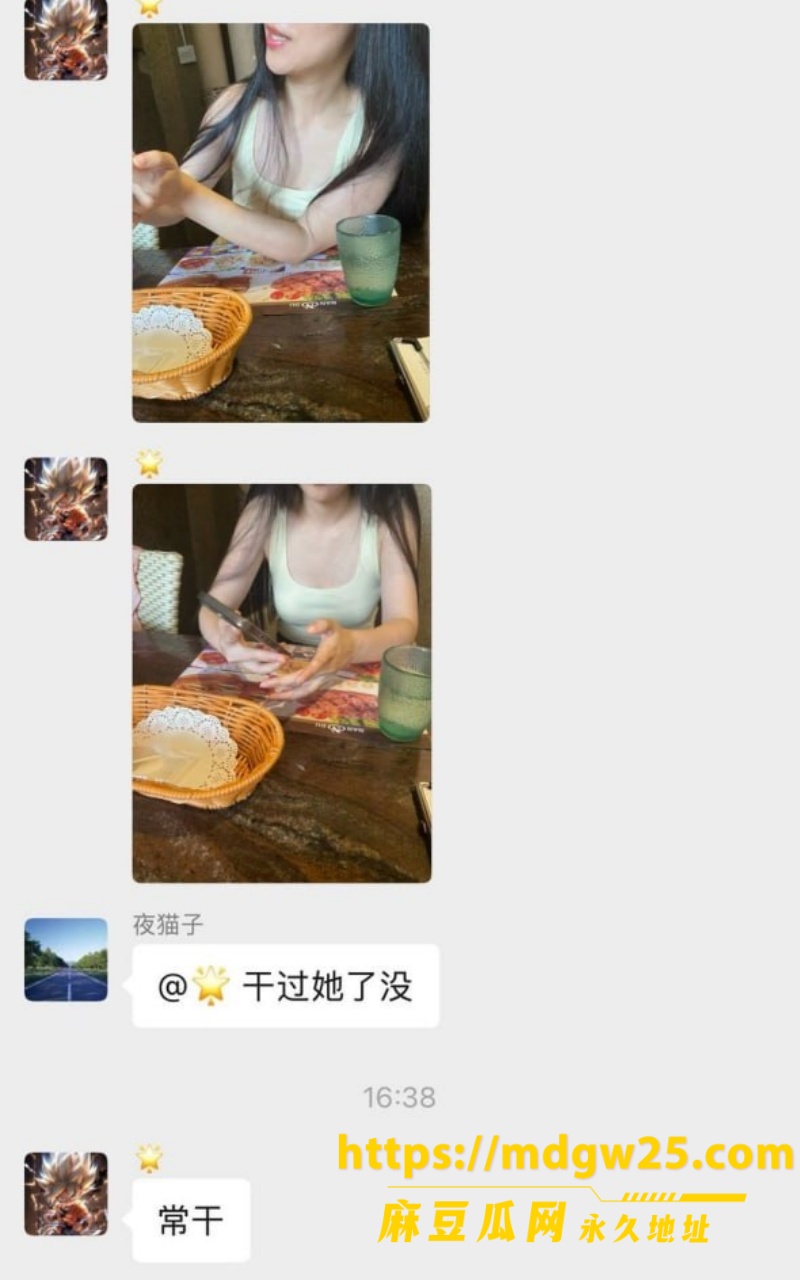
Task: Open the top photo with the raised hand
Action: [x=281, y=222]
